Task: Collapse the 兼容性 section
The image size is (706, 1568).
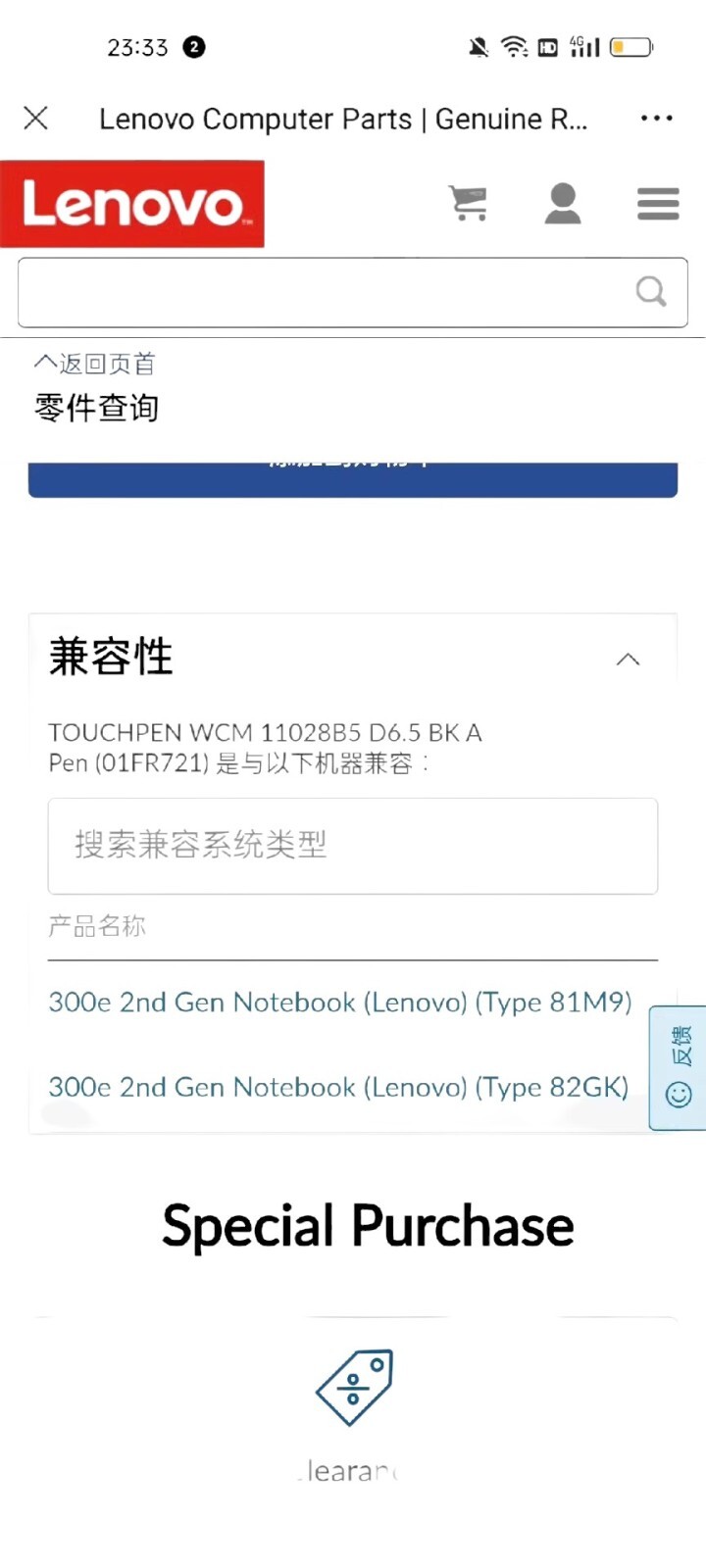Action: tap(628, 660)
